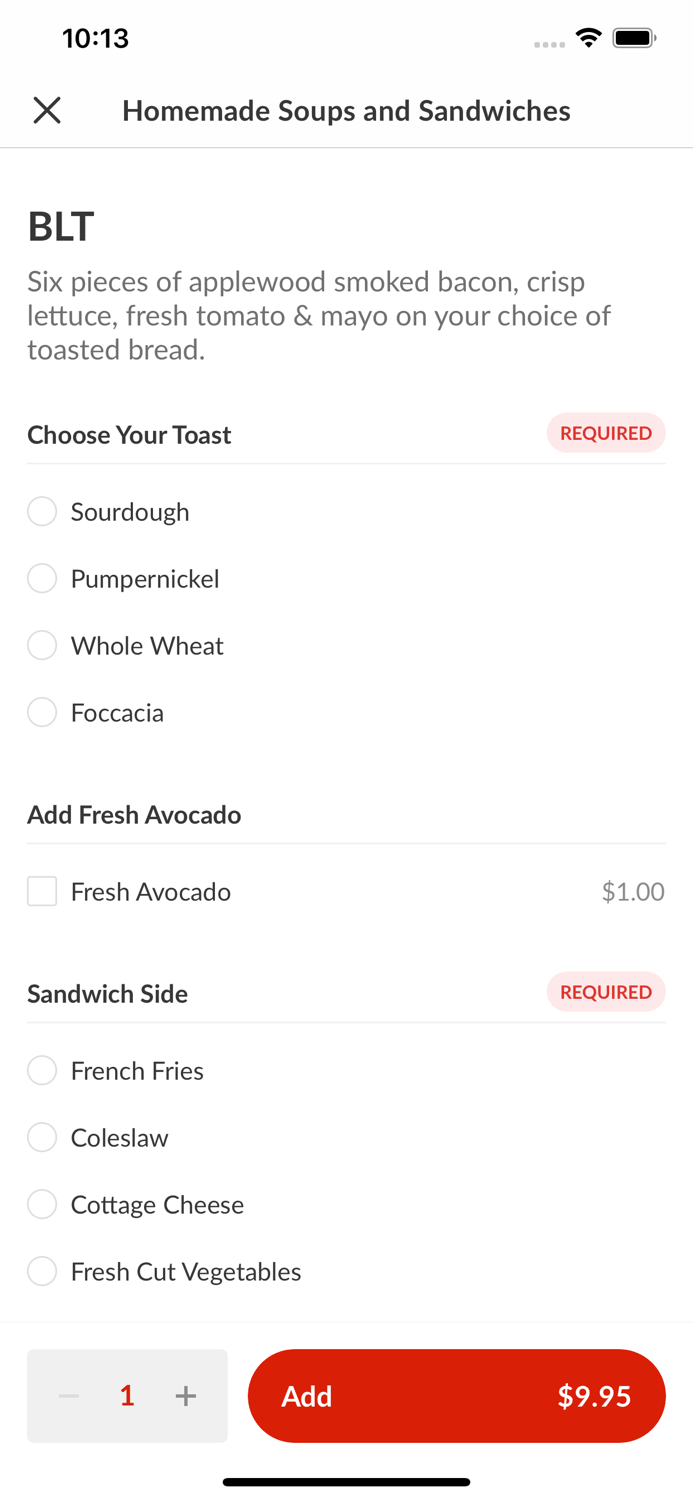Check the Fresh Avocado add-on

42,891
